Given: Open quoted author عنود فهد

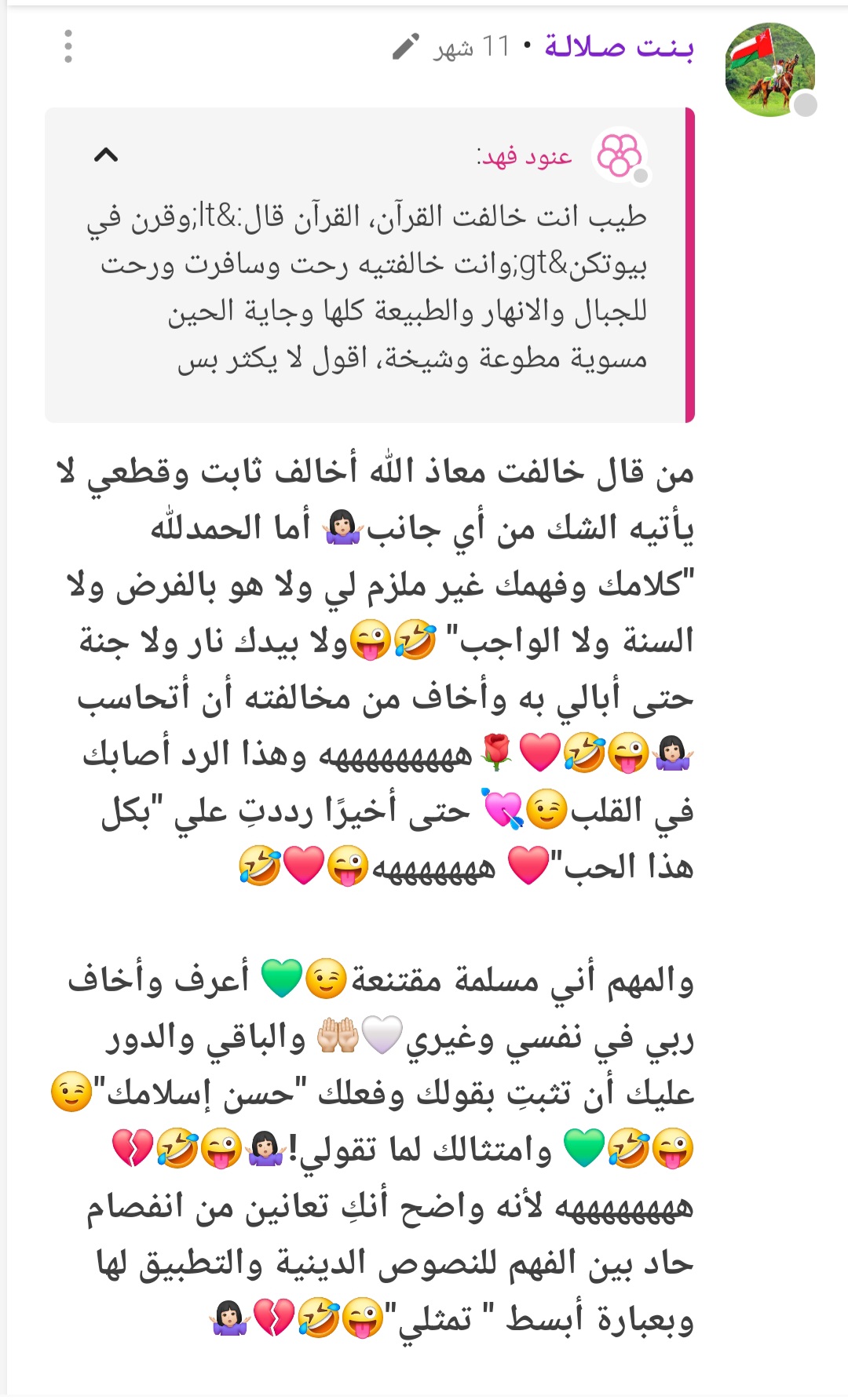Looking at the screenshot, I should (525, 156).
